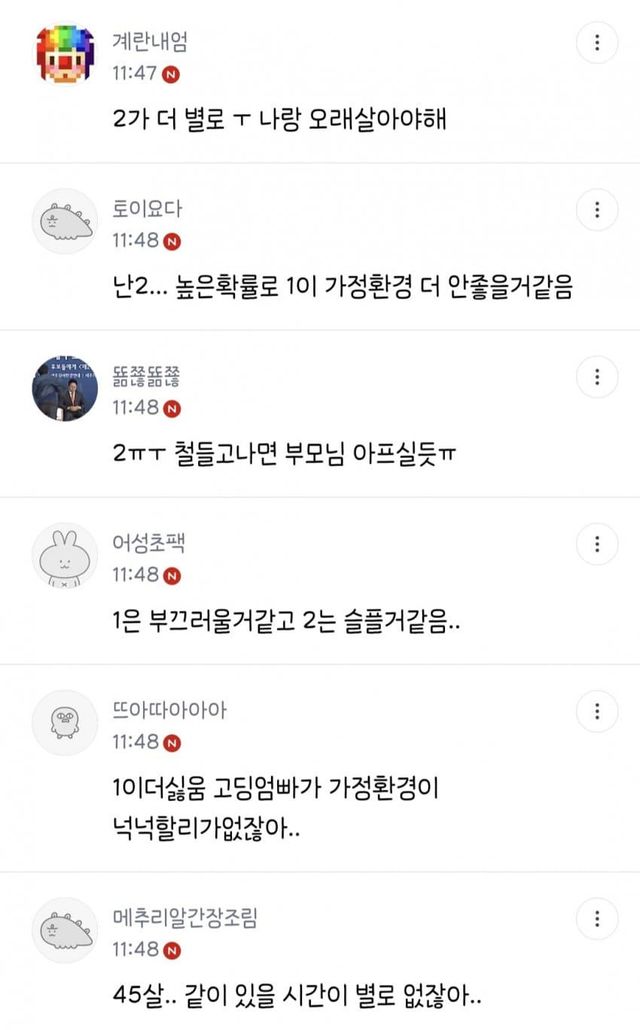Viewport: 640px width, 1030px height.
Task: View 뜨아따아아아's profile avatar
Action: [x=66, y=723]
